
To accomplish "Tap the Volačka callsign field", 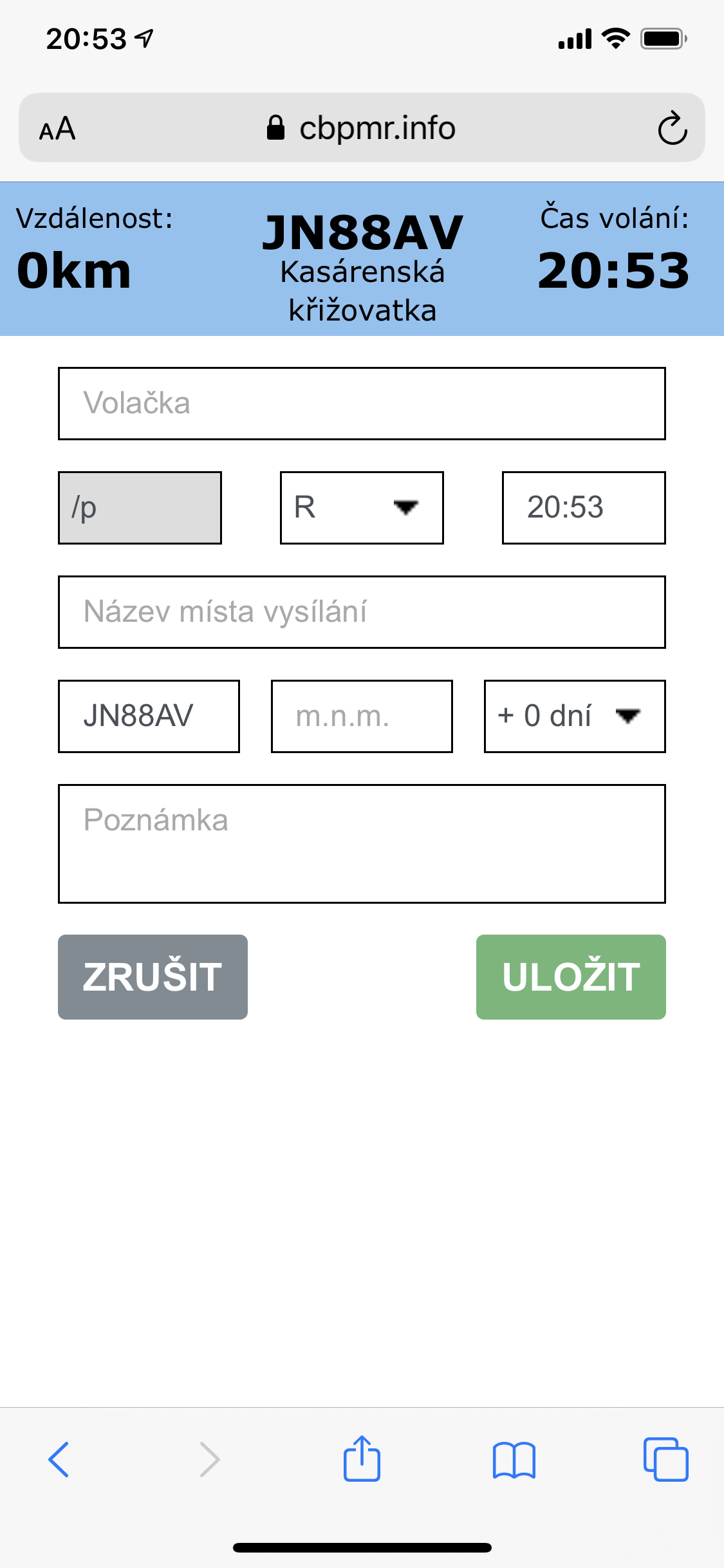I will pos(362,404).
